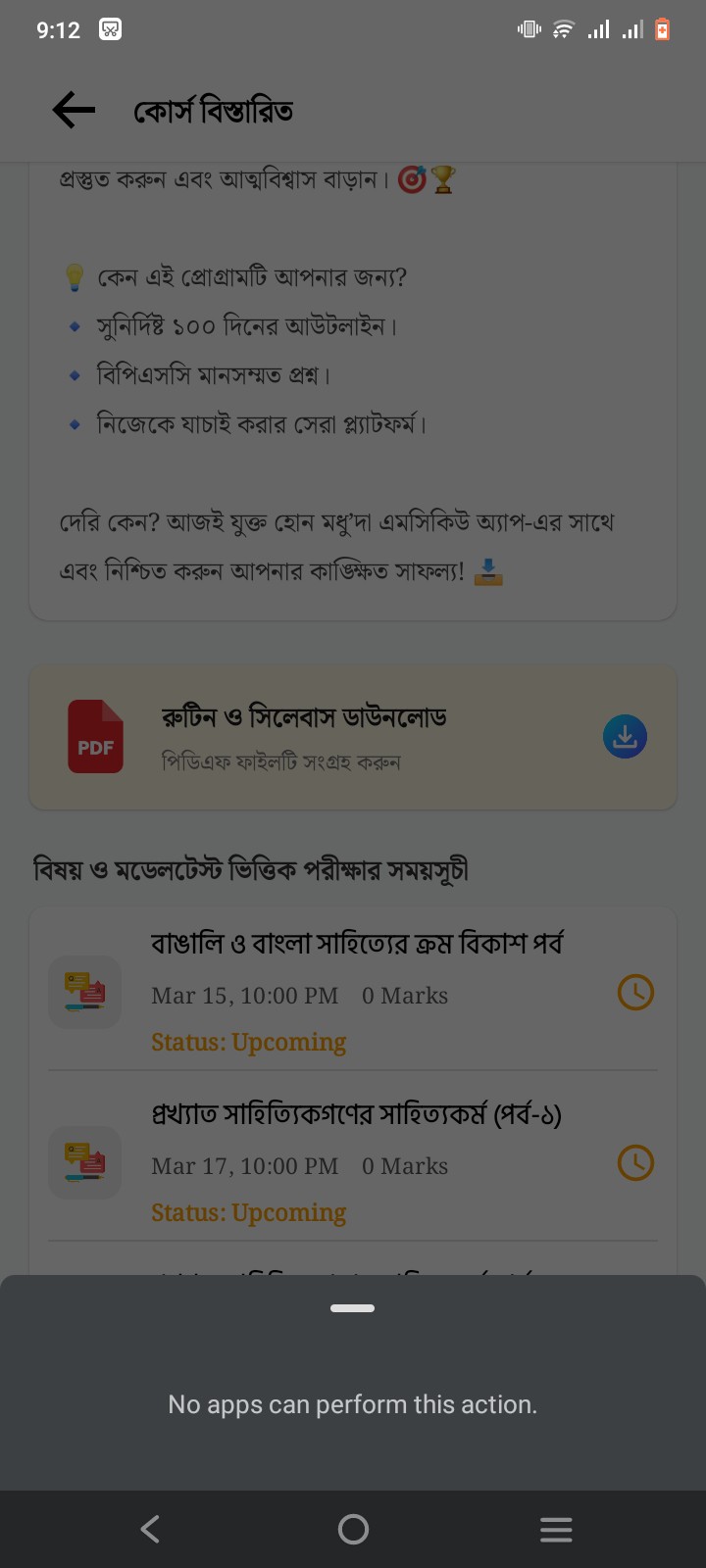Go back from the course details screen
This screenshot has height=1568, width=706.
[74, 110]
